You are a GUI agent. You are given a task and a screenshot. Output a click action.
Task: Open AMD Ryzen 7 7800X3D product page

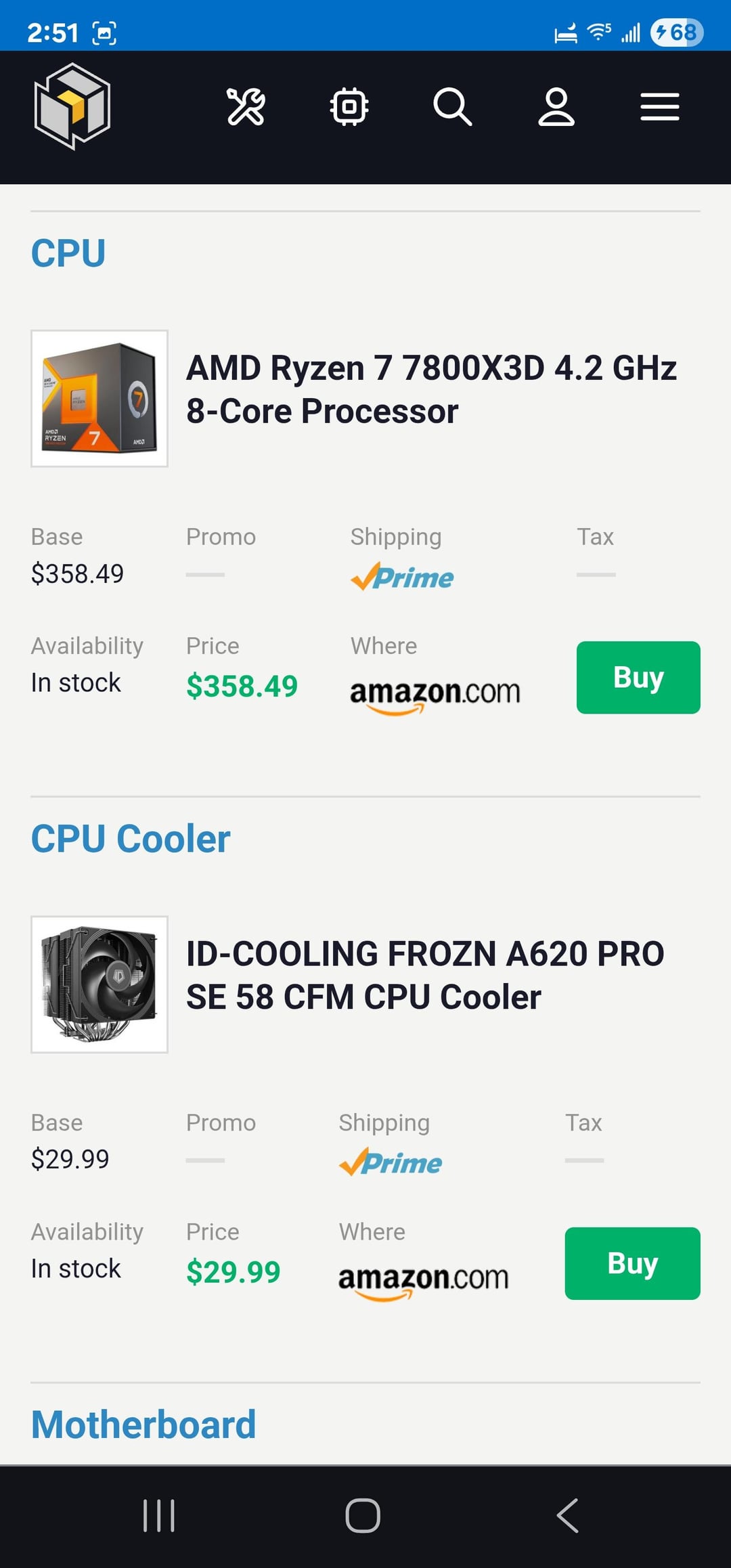[x=430, y=389]
